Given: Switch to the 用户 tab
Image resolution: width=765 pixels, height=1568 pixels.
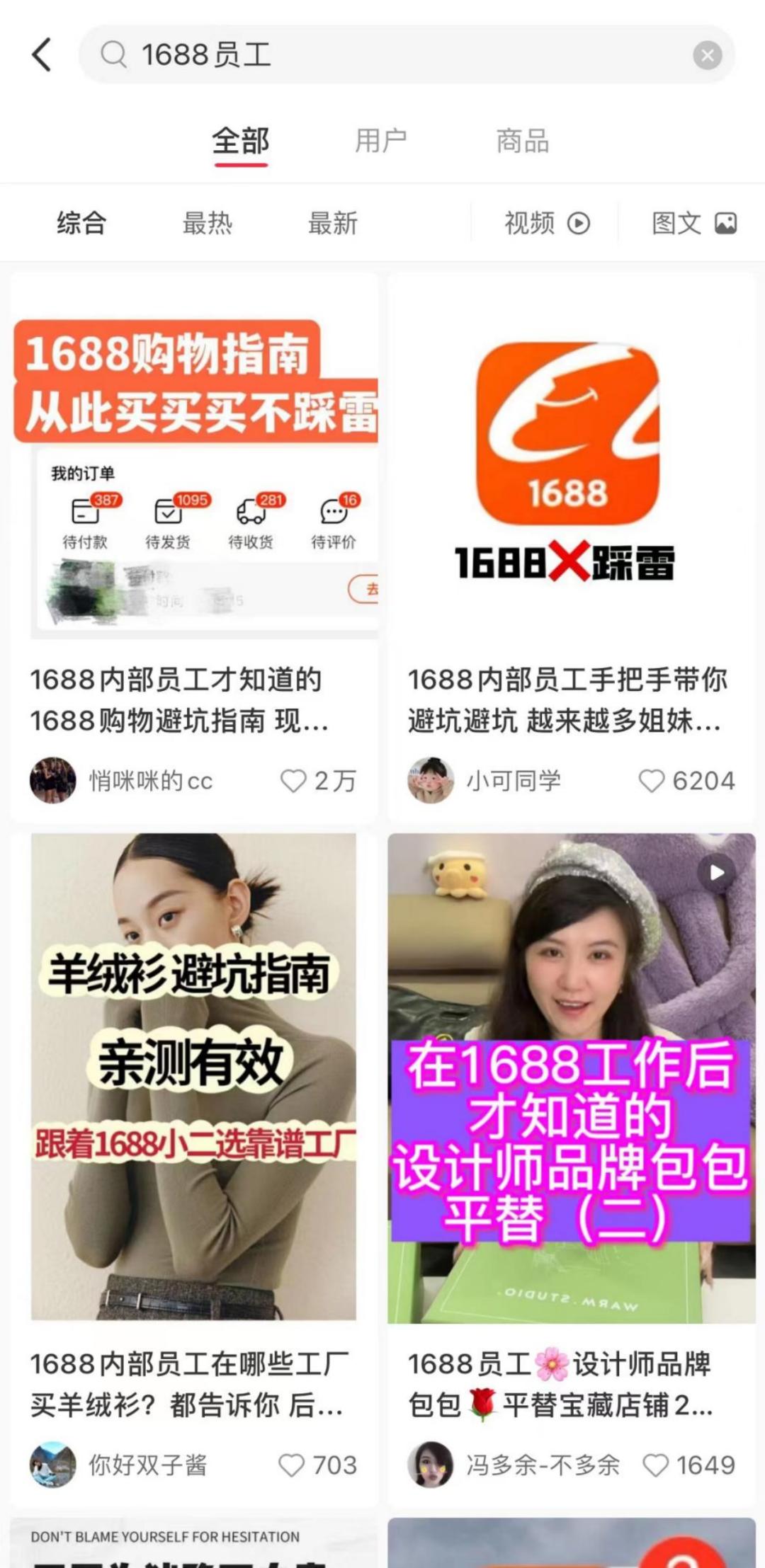Looking at the screenshot, I should (382, 140).
